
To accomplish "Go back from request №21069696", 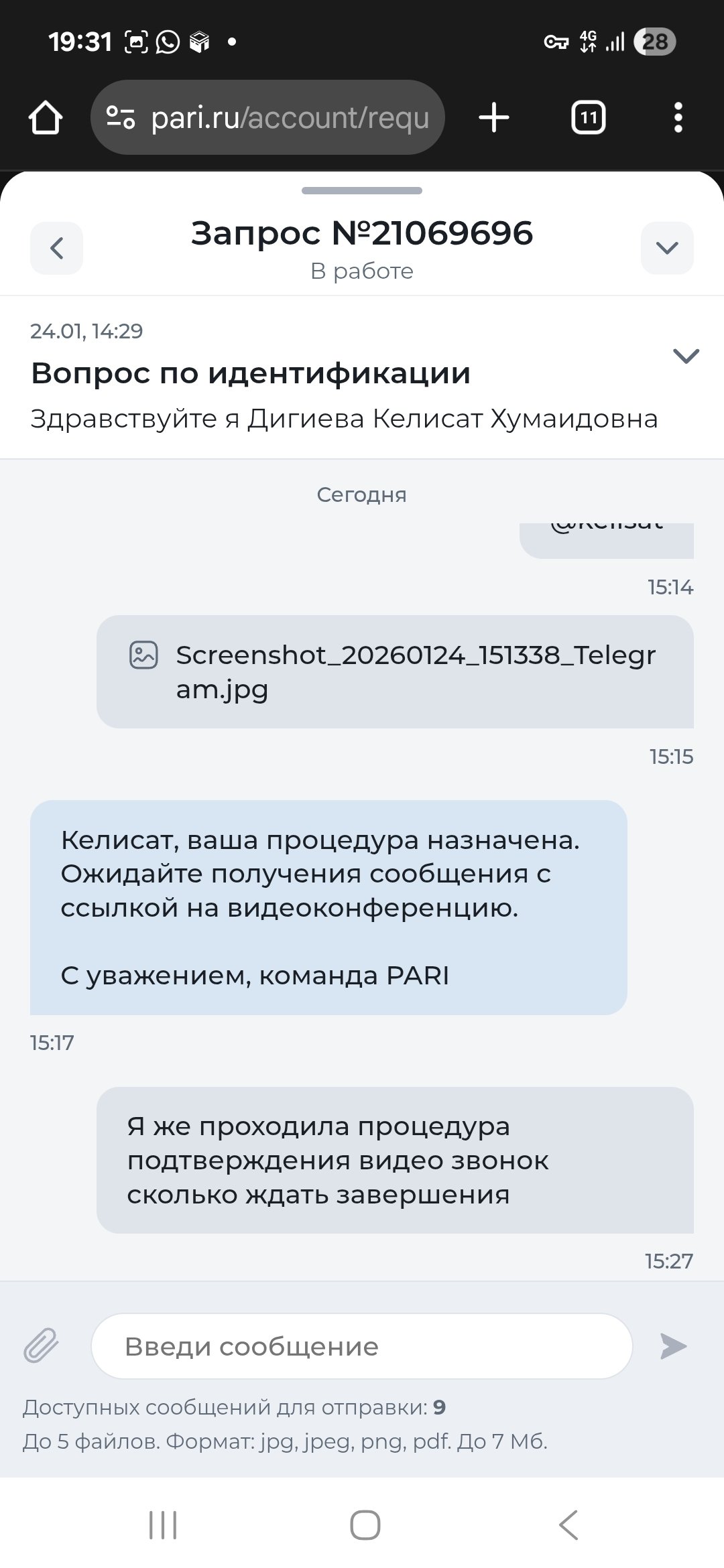I will [56, 248].
